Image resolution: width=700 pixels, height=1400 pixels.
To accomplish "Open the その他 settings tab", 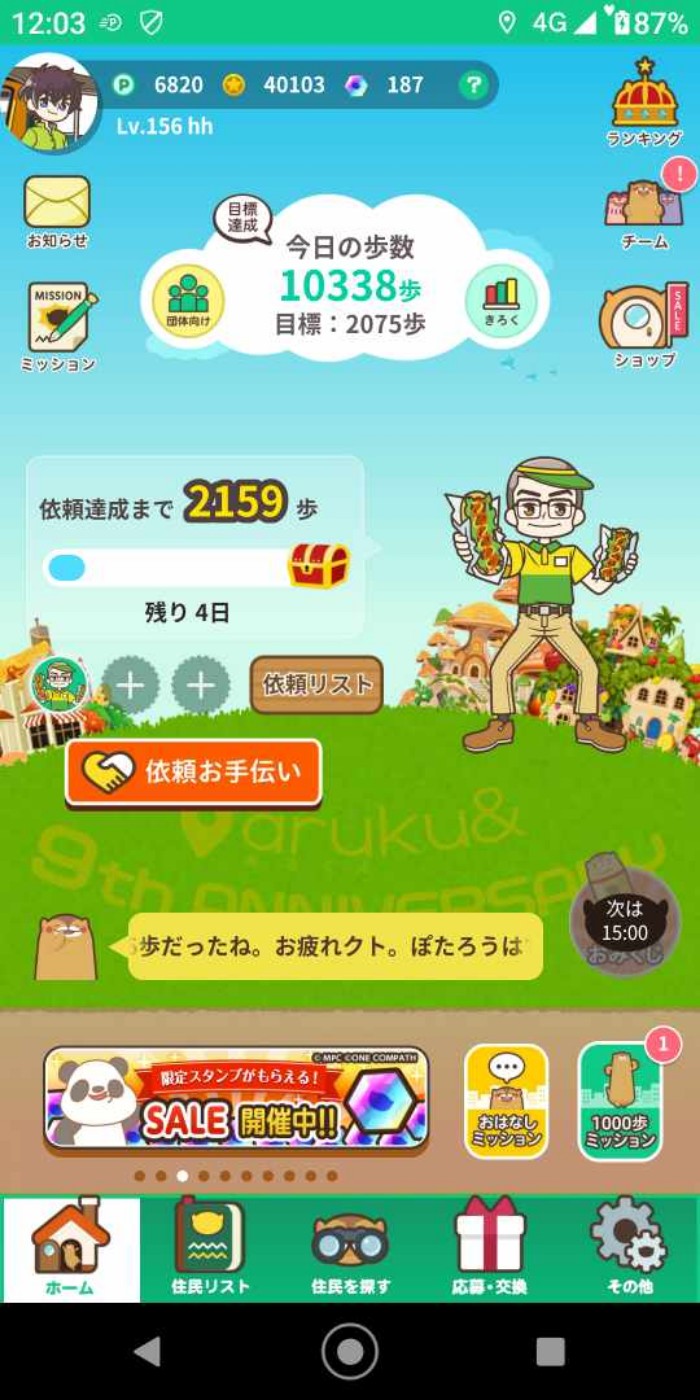I will [x=629, y=1248].
